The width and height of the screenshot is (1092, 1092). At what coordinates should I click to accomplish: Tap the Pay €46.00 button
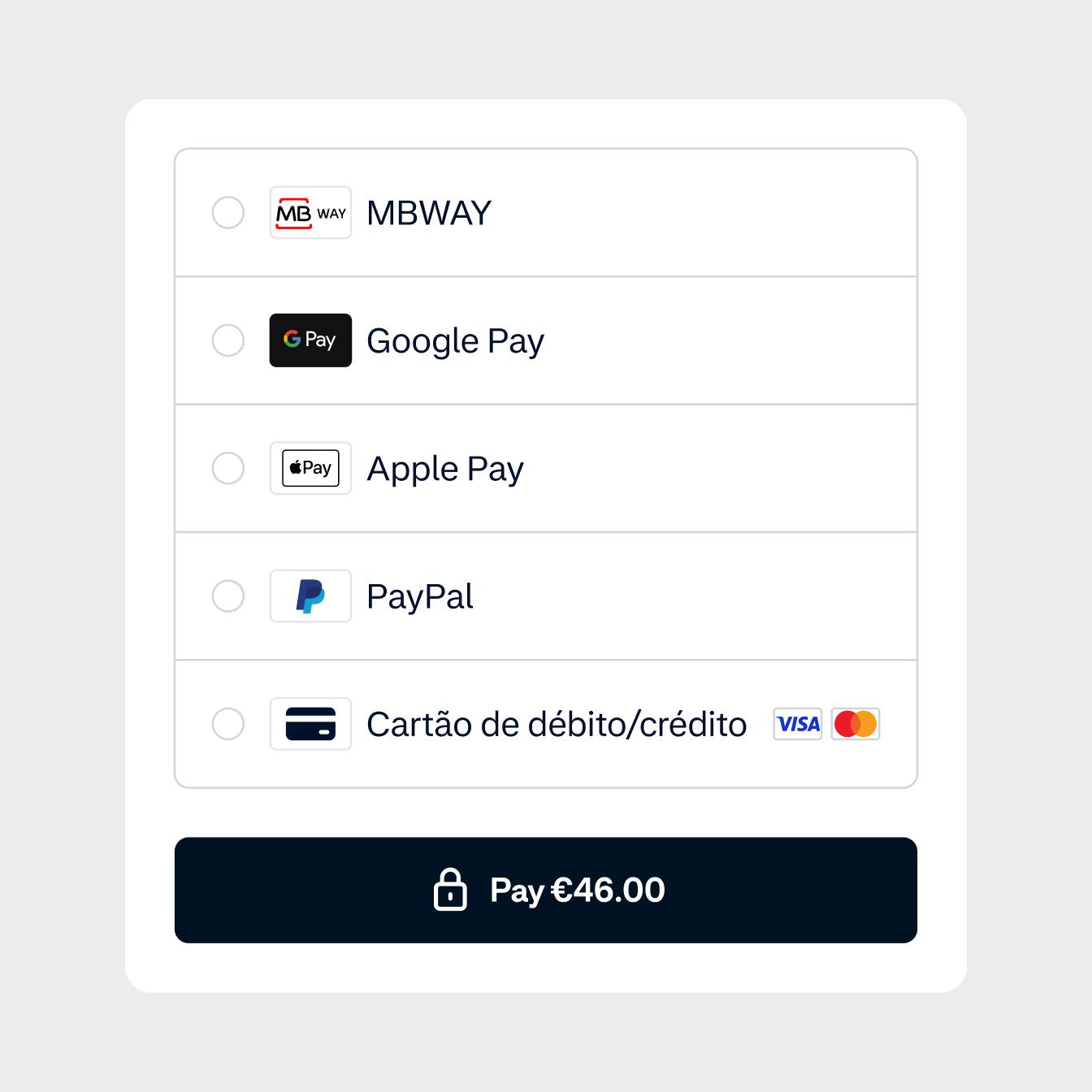tap(546, 890)
